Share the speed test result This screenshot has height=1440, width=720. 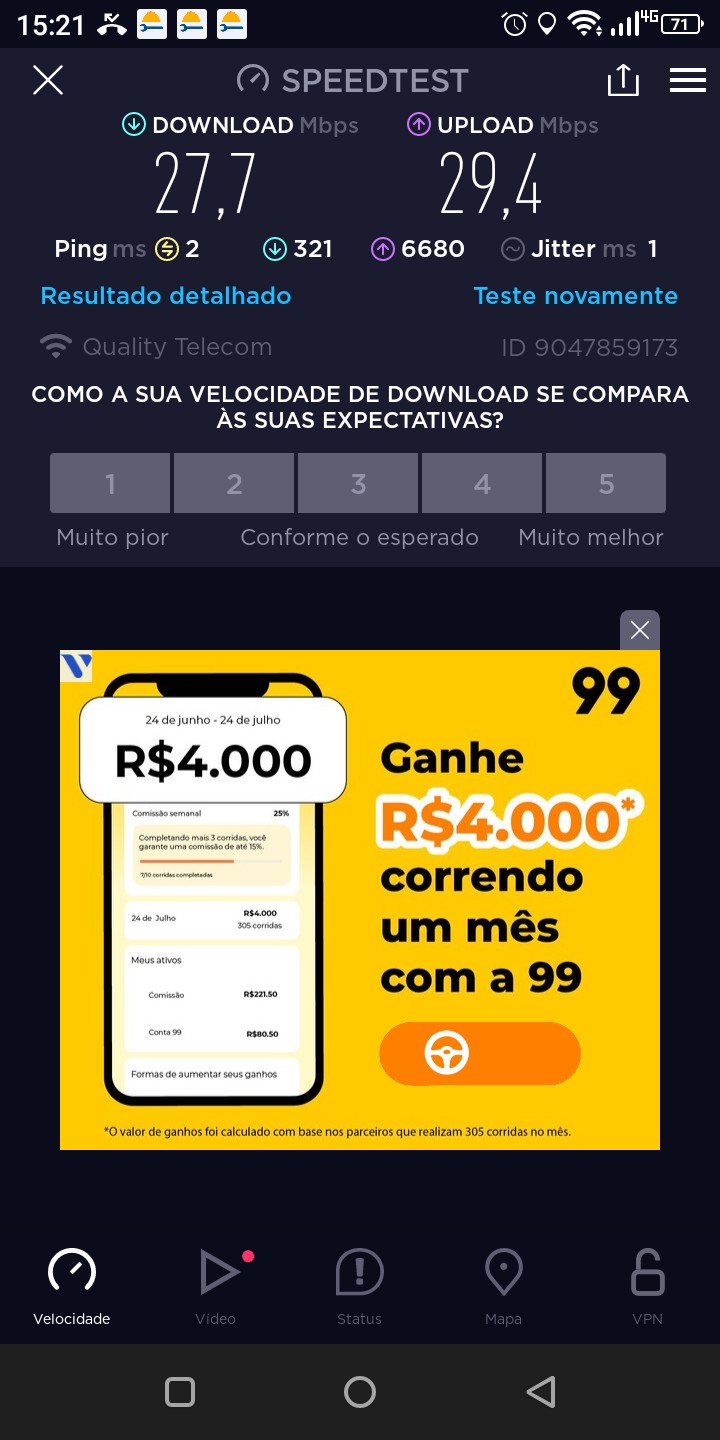point(622,80)
